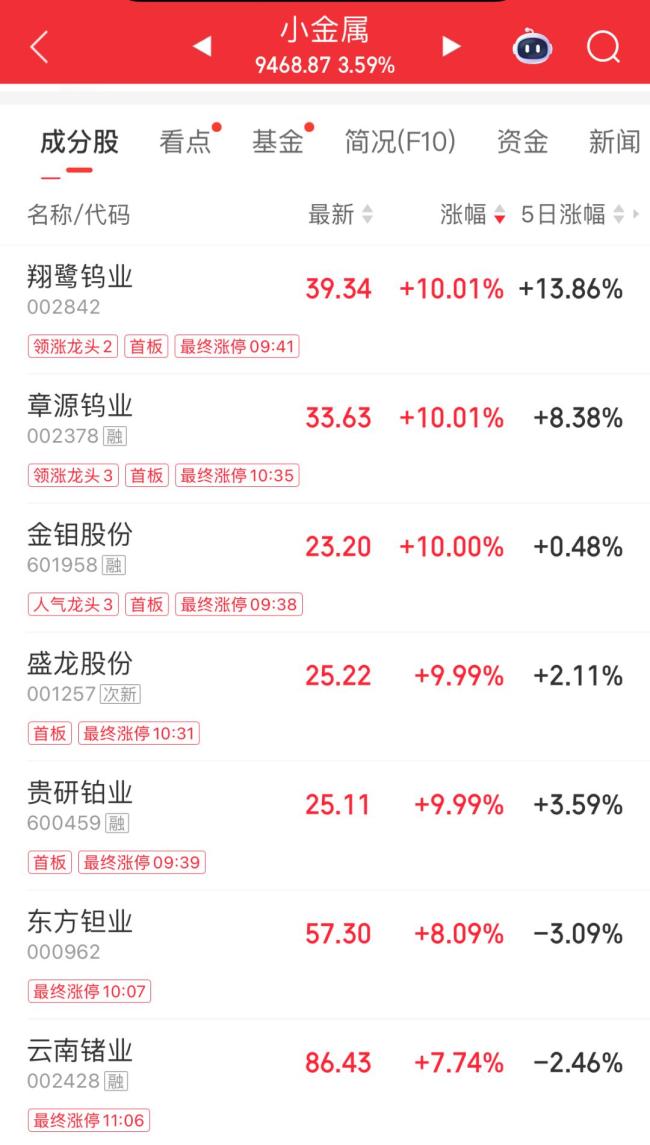Sort the list by 5日涨幅
The width and height of the screenshot is (650, 1145).
[573, 215]
